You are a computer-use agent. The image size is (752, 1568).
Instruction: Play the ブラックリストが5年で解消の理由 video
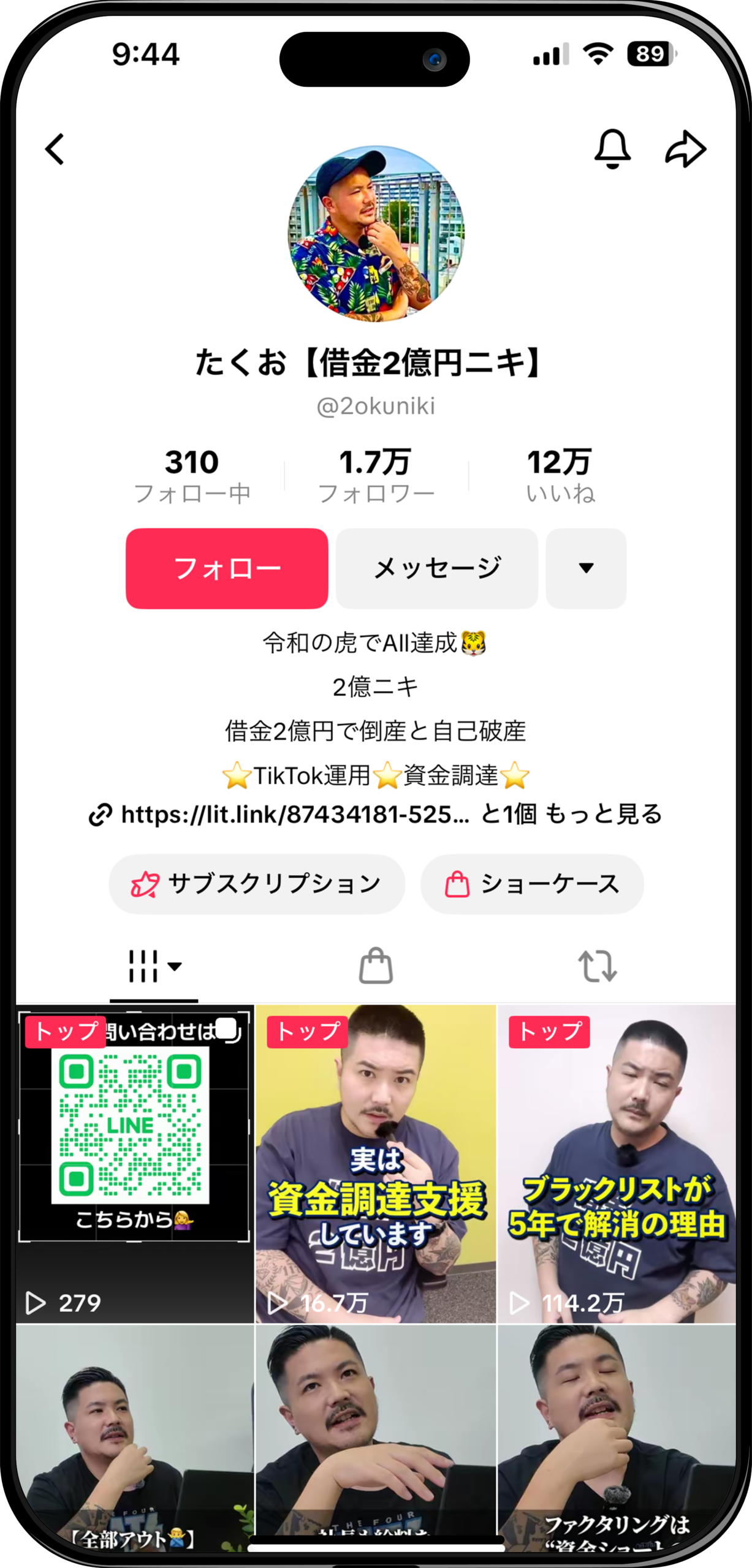(616, 1164)
